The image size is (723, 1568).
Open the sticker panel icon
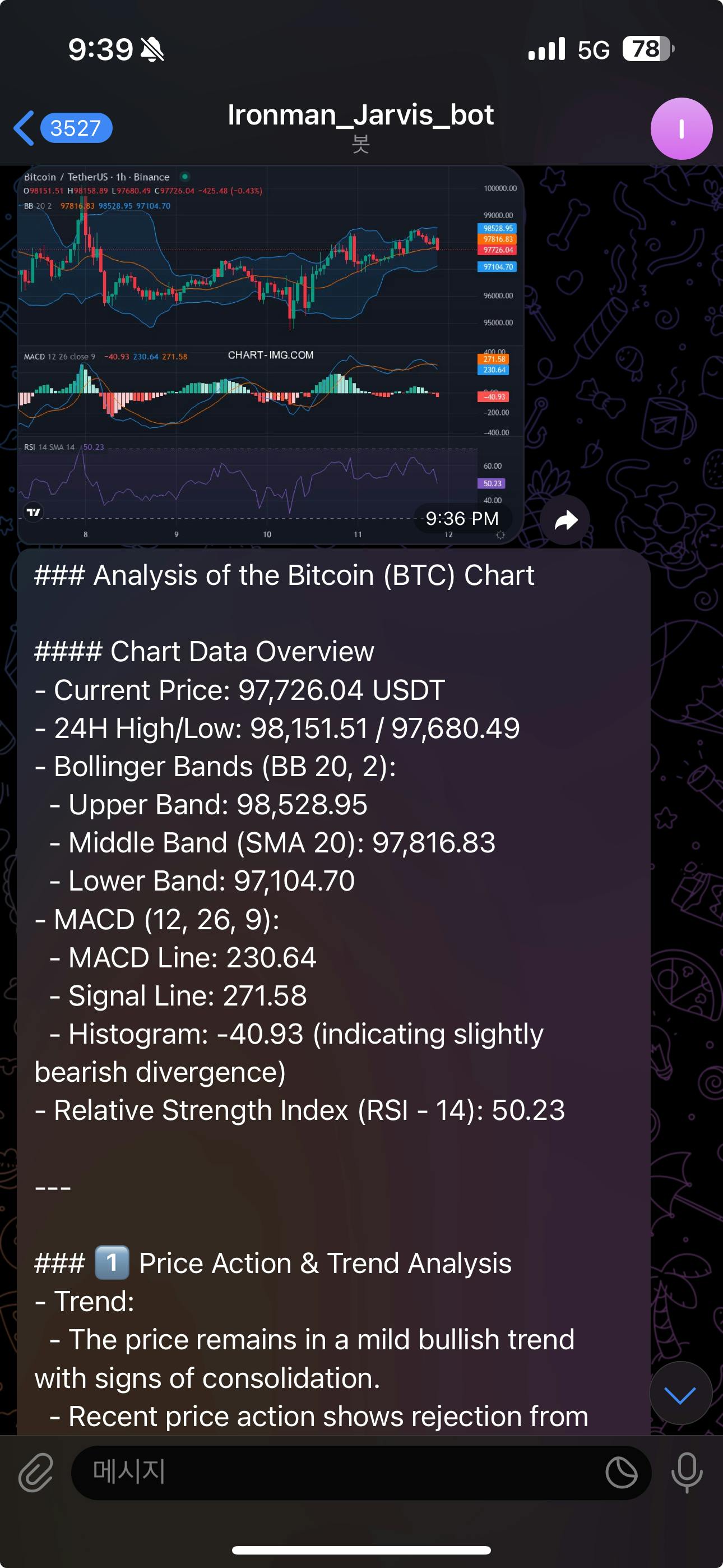point(622,1472)
